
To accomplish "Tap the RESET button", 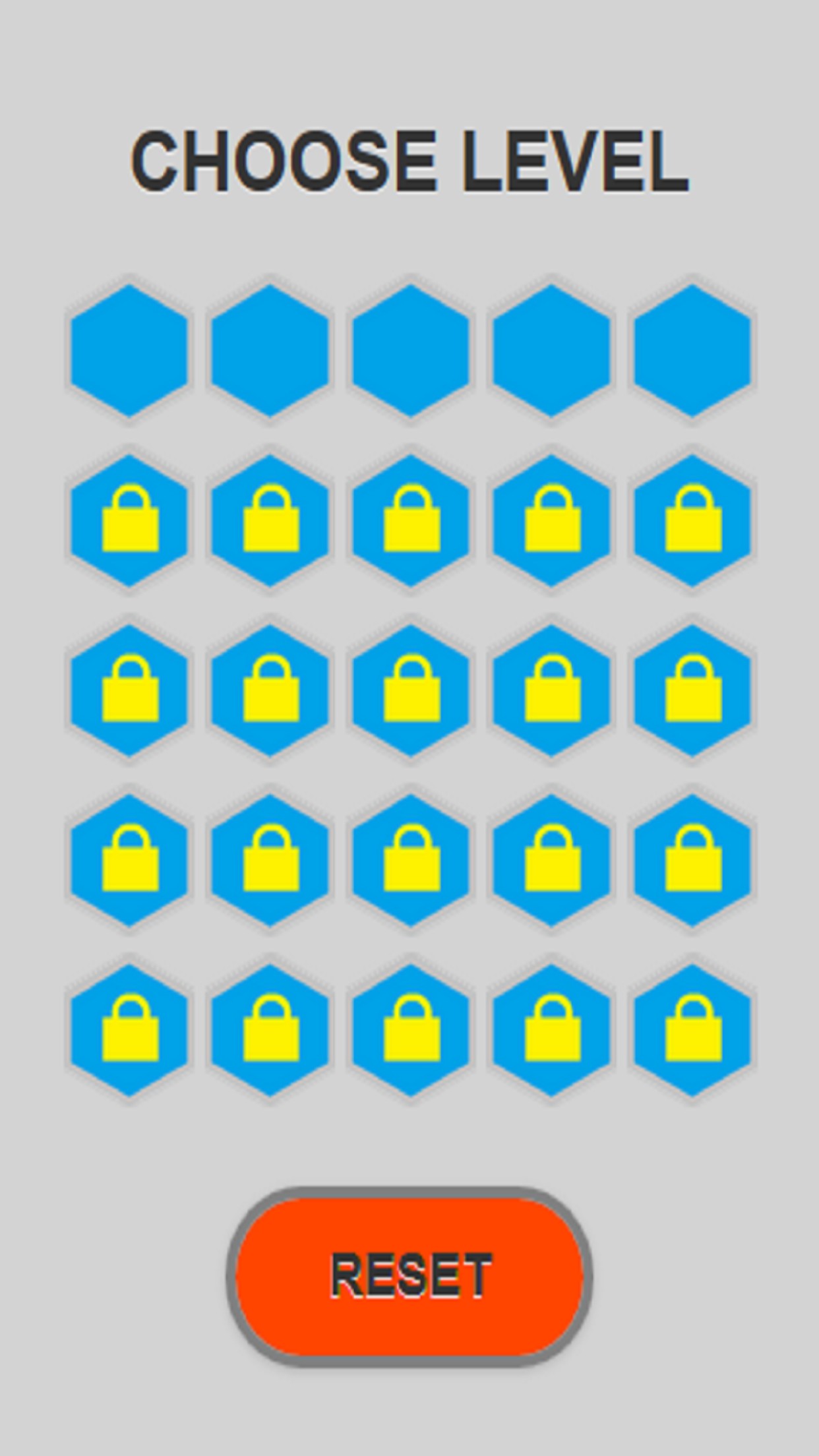I will coord(409,1276).
